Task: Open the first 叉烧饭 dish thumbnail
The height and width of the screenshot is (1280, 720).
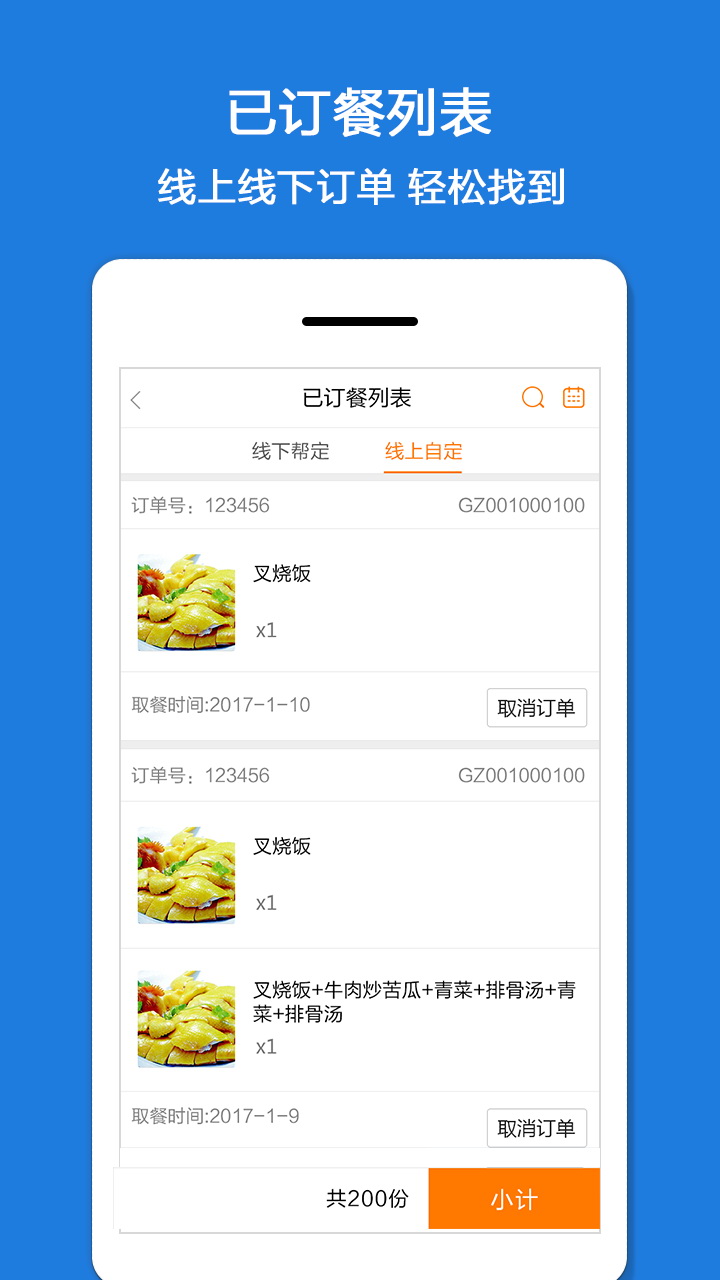Action: click(x=184, y=601)
